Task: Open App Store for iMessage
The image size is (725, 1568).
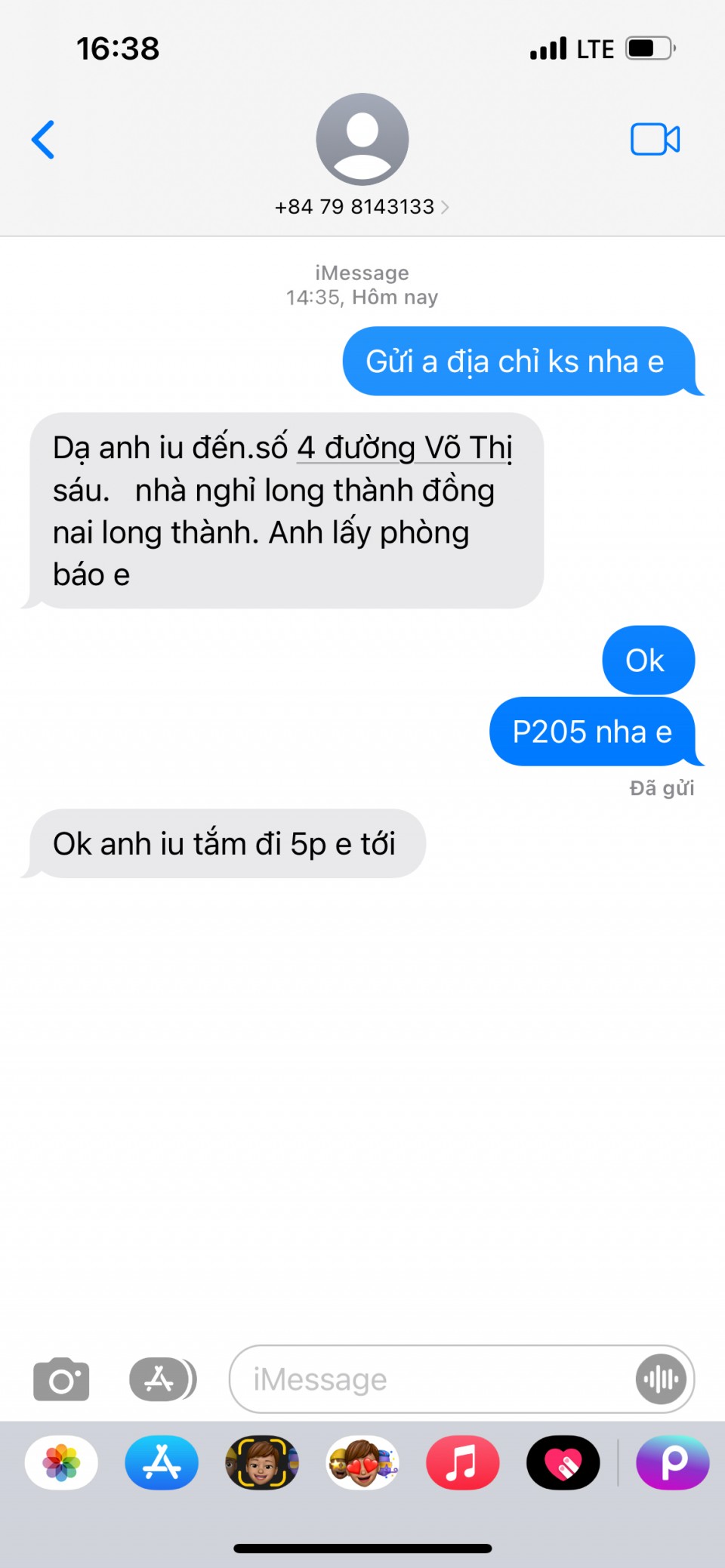Action: tap(162, 1462)
